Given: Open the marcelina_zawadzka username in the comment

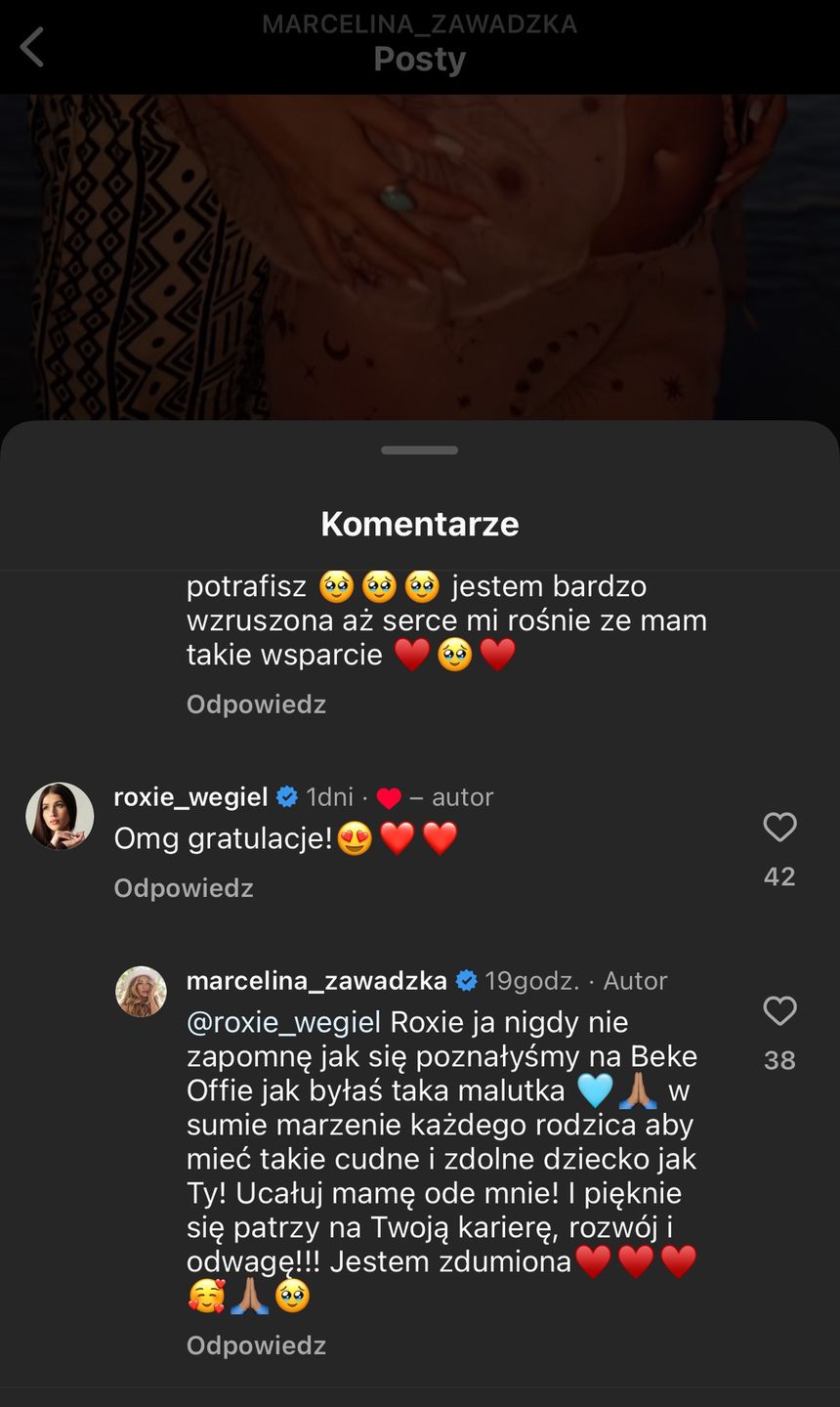Looking at the screenshot, I should (x=316, y=981).
